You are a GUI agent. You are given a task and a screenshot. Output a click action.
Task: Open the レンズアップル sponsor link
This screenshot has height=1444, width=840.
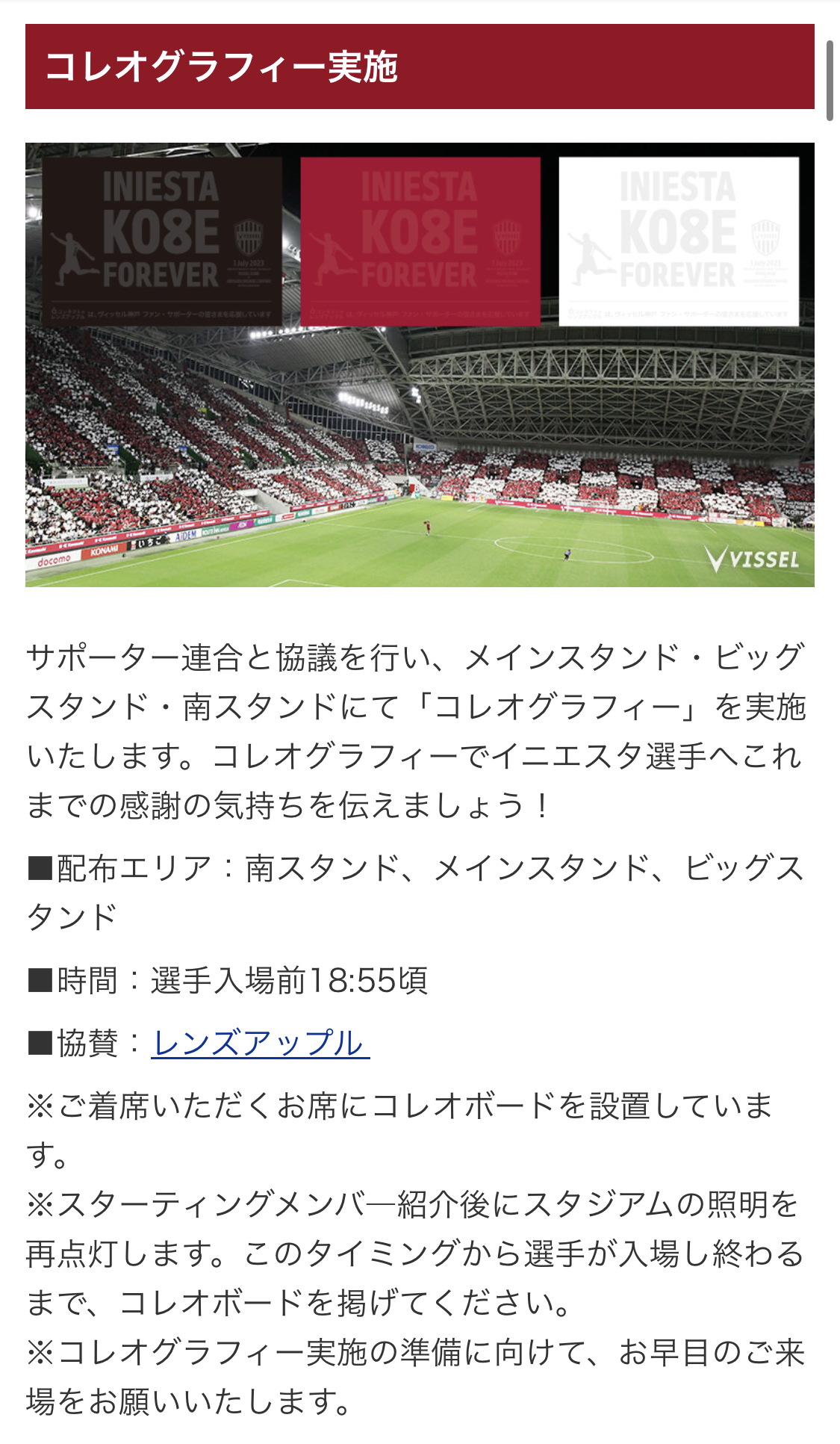click(x=259, y=1043)
